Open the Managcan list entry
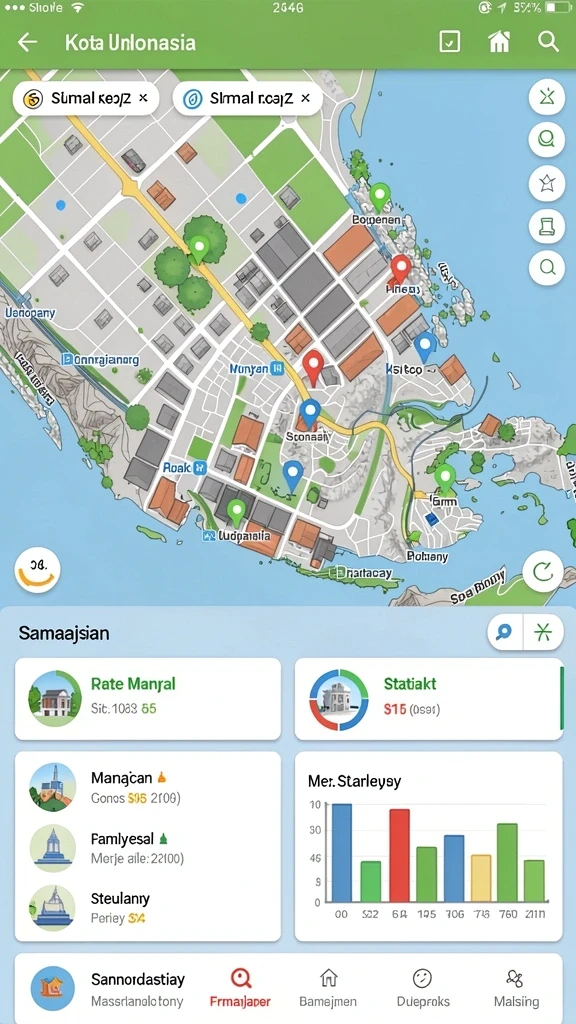The image size is (576, 1024). pyautogui.click(x=148, y=787)
